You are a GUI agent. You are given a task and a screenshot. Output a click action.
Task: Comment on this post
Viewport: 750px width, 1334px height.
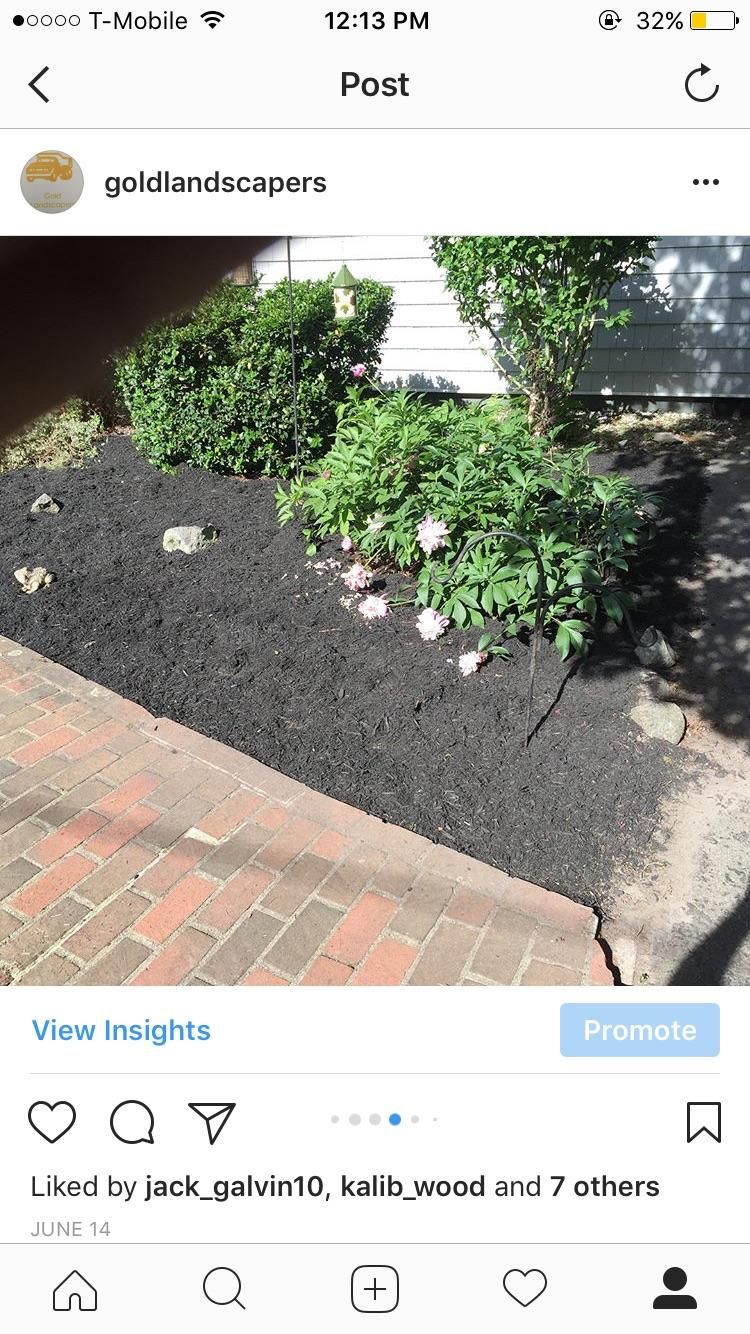point(132,1122)
